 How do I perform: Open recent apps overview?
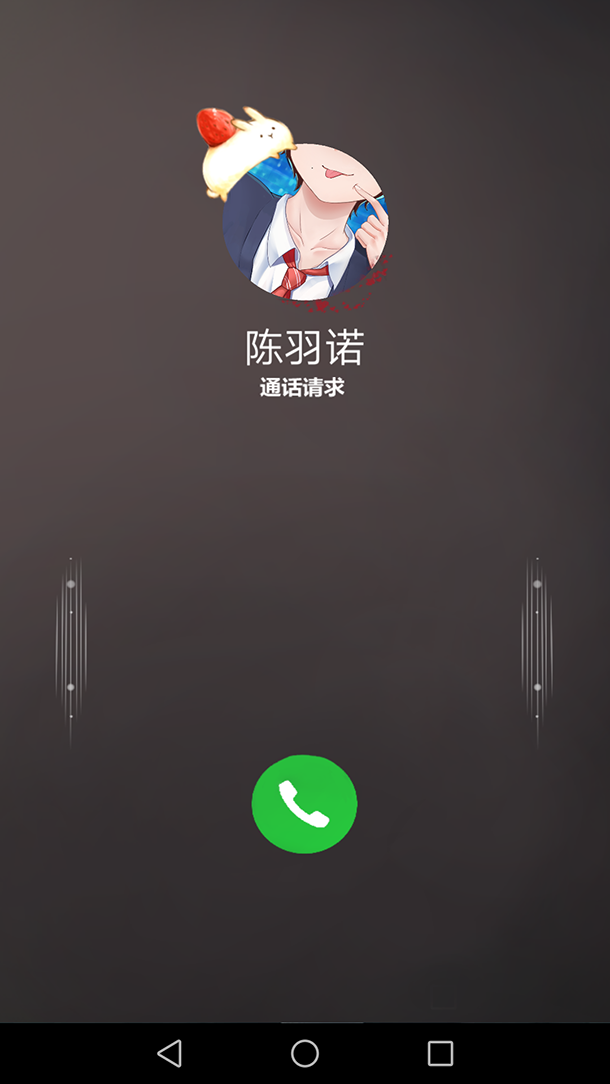[x=440, y=1053]
